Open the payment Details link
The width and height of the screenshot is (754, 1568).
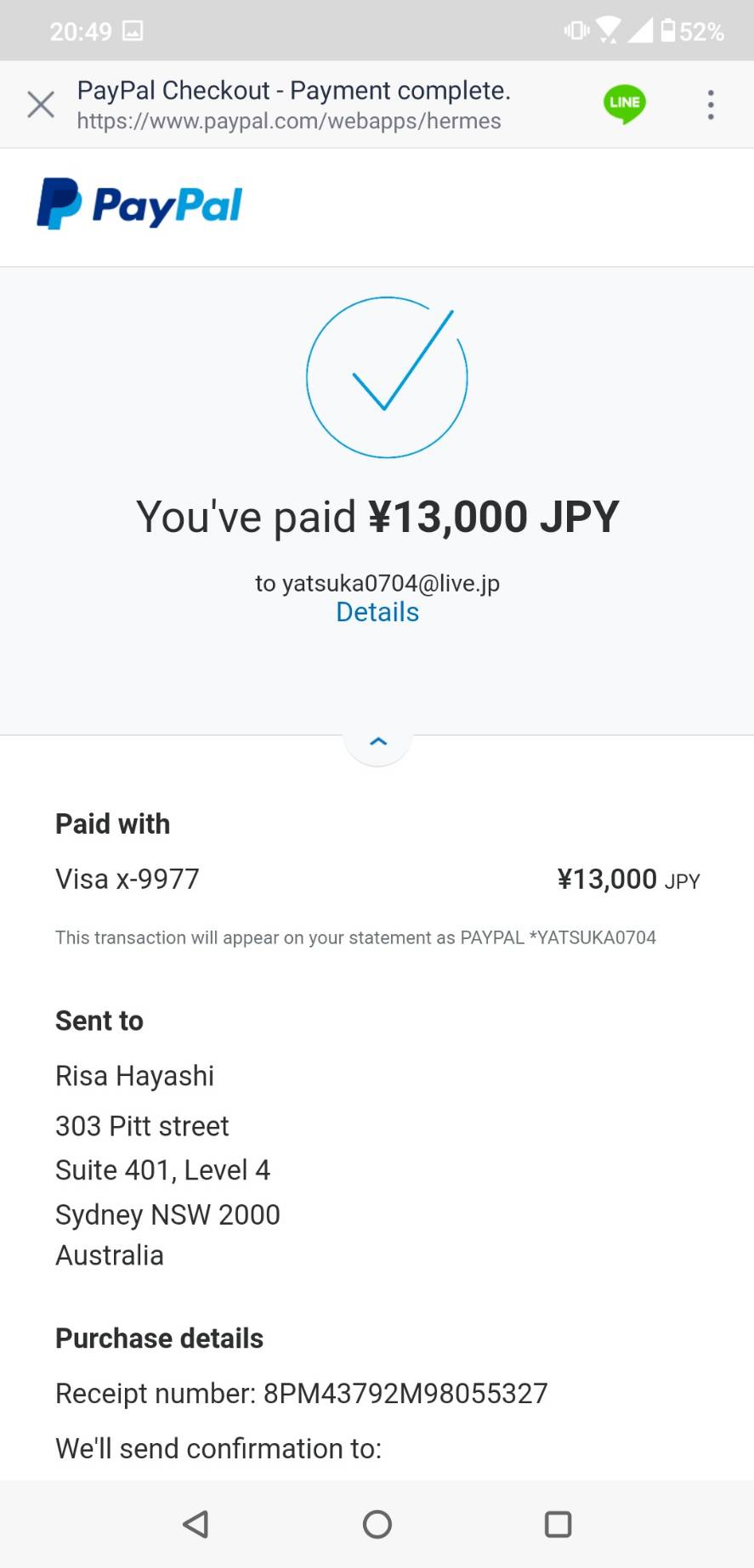[x=377, y=612]
